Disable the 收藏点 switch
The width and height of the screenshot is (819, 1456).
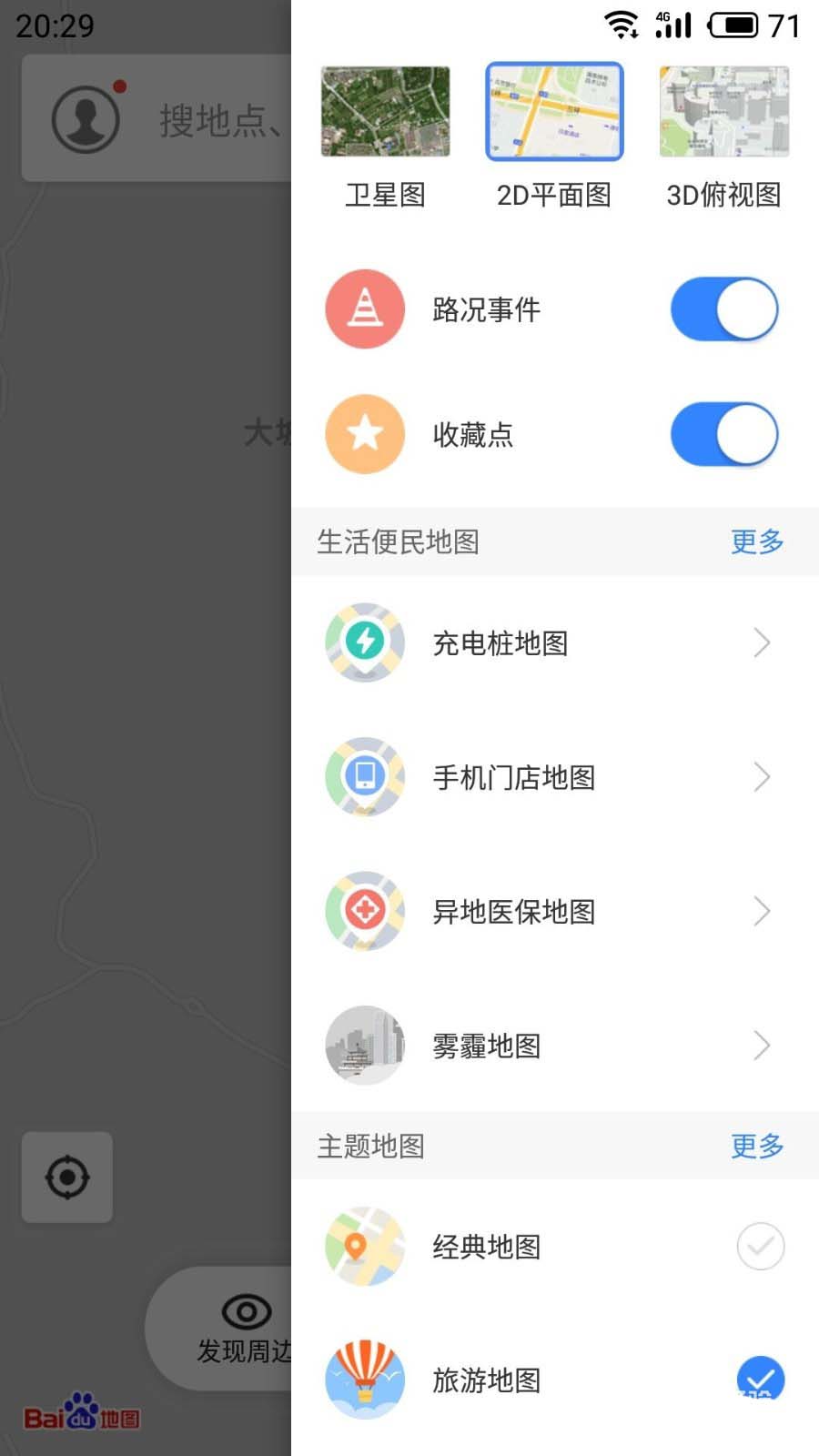(x=723, y=434)
